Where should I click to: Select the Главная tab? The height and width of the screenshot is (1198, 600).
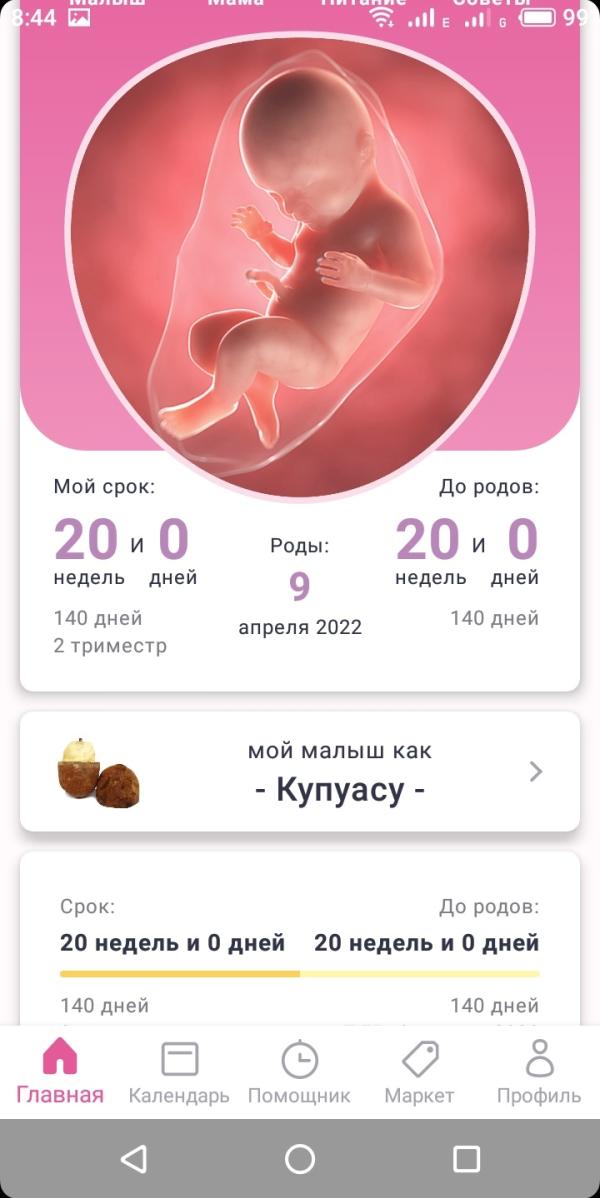60,1072
